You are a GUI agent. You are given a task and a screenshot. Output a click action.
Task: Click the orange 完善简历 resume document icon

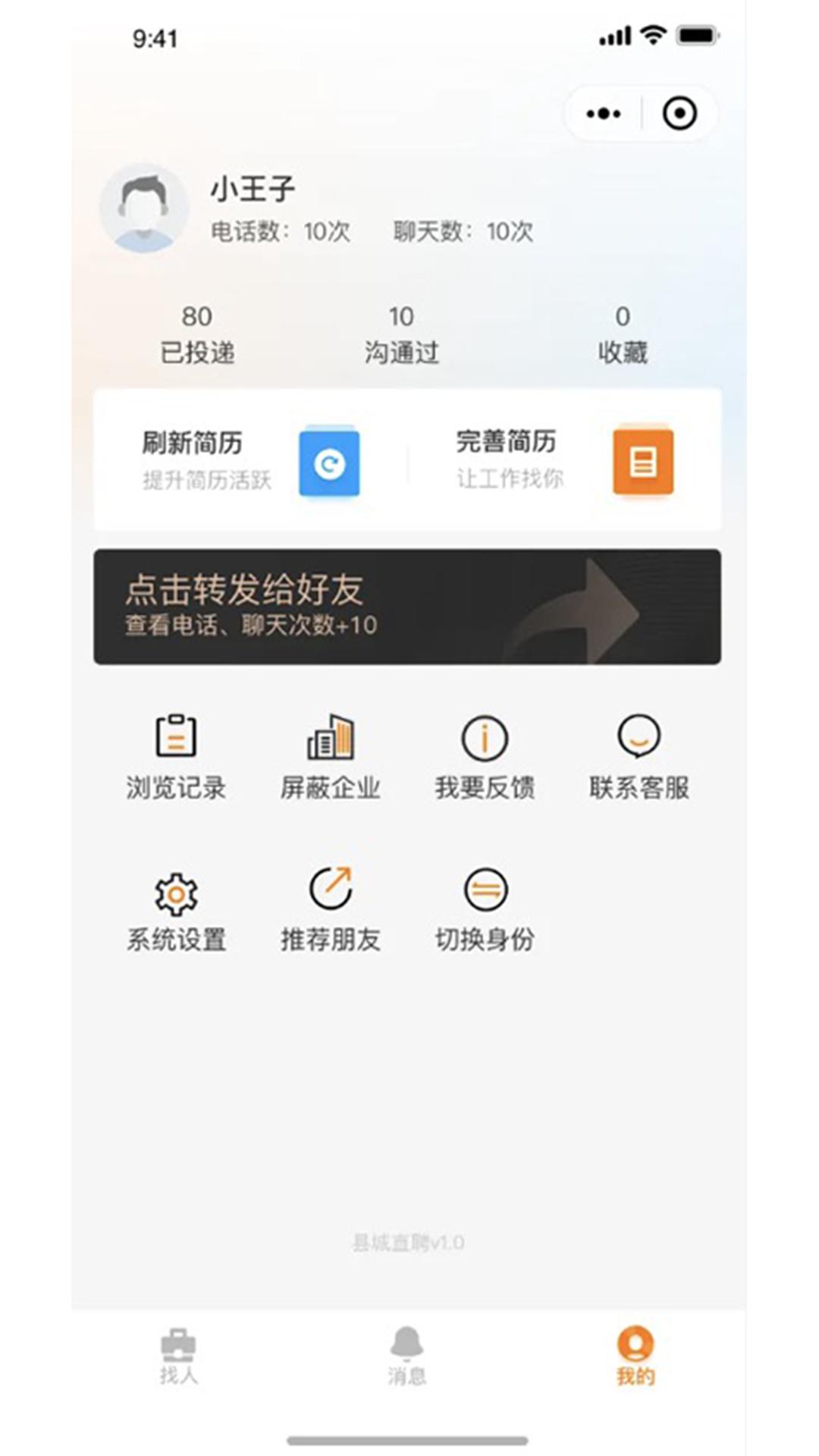[643, 463]
